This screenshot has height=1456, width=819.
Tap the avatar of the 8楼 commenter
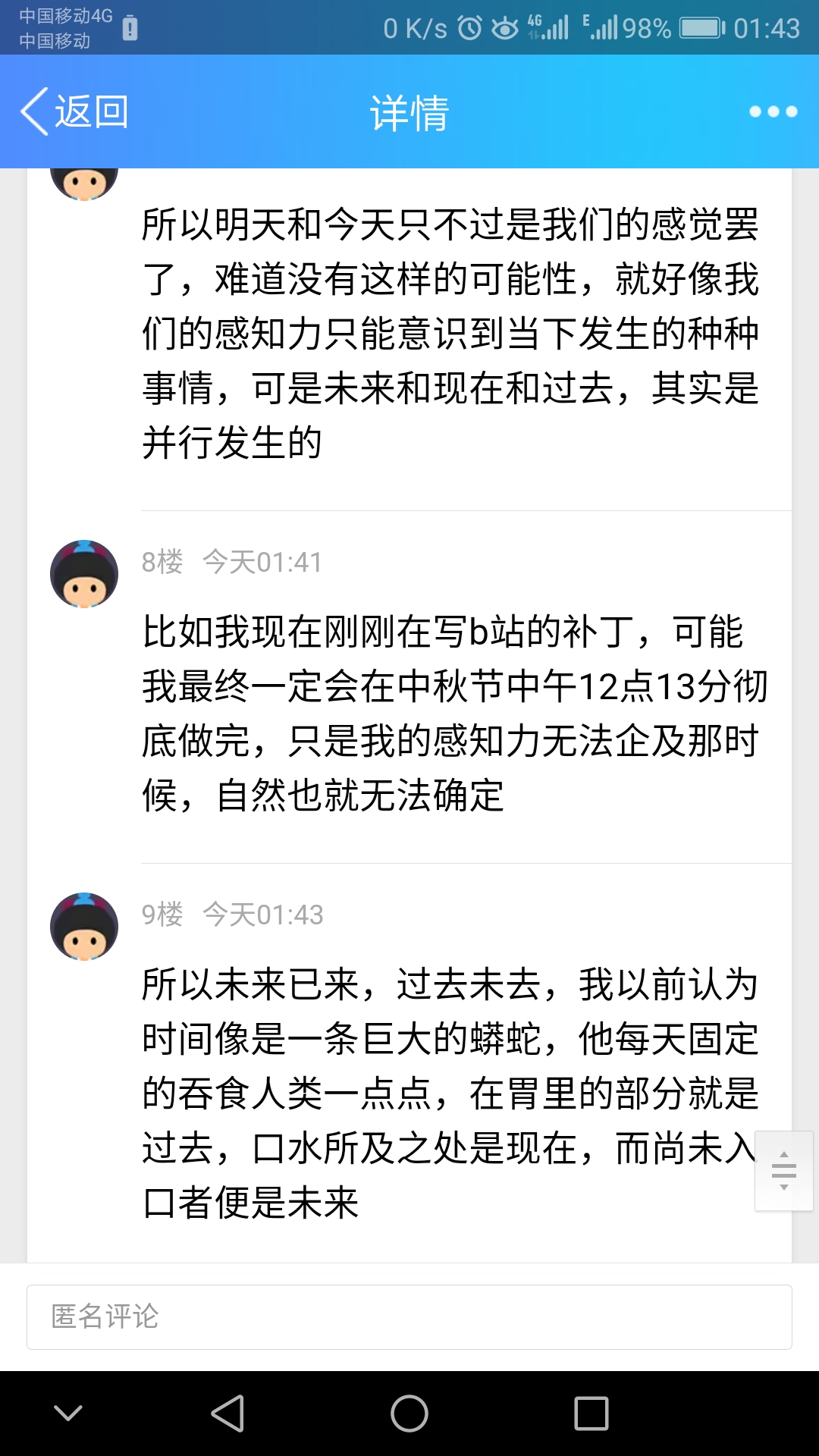coord(84,574)
